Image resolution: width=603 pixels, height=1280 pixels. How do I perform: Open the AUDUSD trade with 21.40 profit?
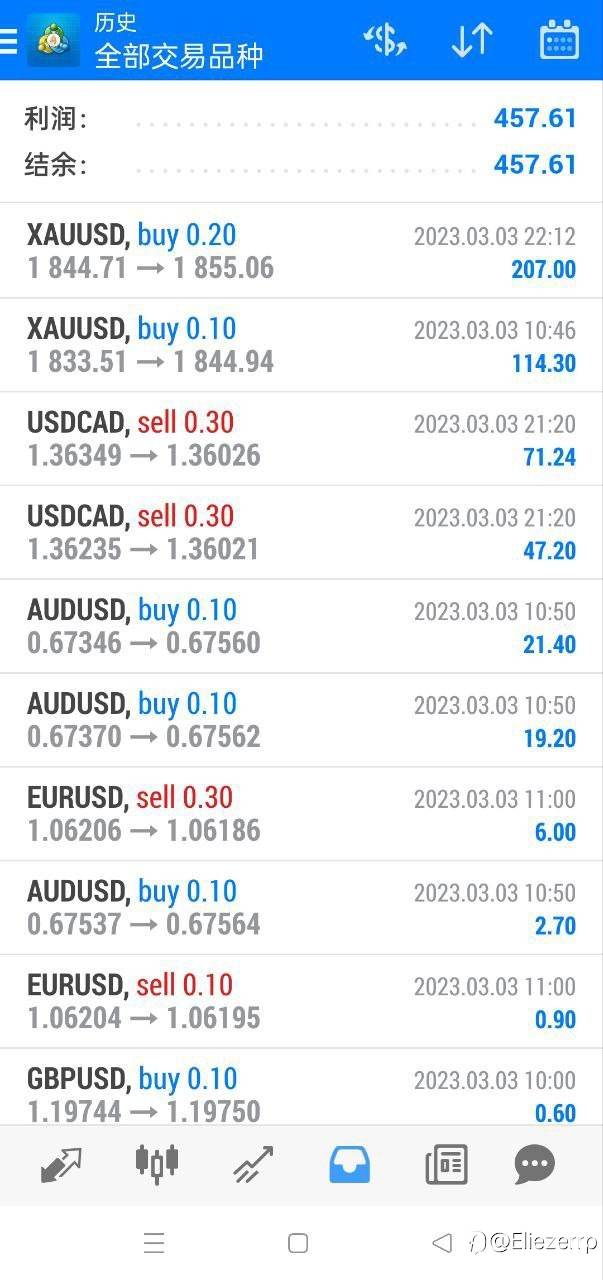tap(301, 627)
